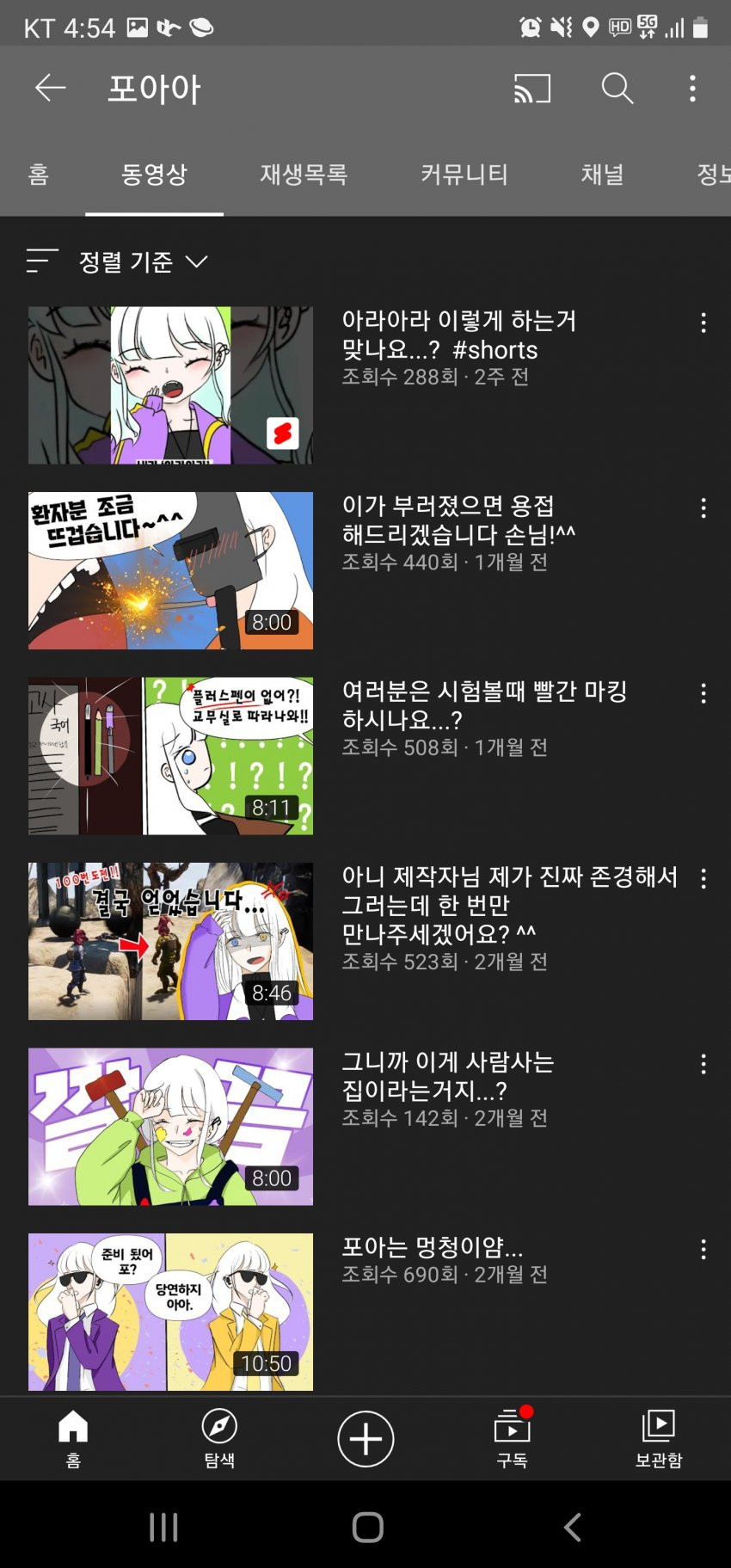Tap the create plus button
Image resolution: width=731 pixels, height=1568 pixels.
coord(365,1438)
